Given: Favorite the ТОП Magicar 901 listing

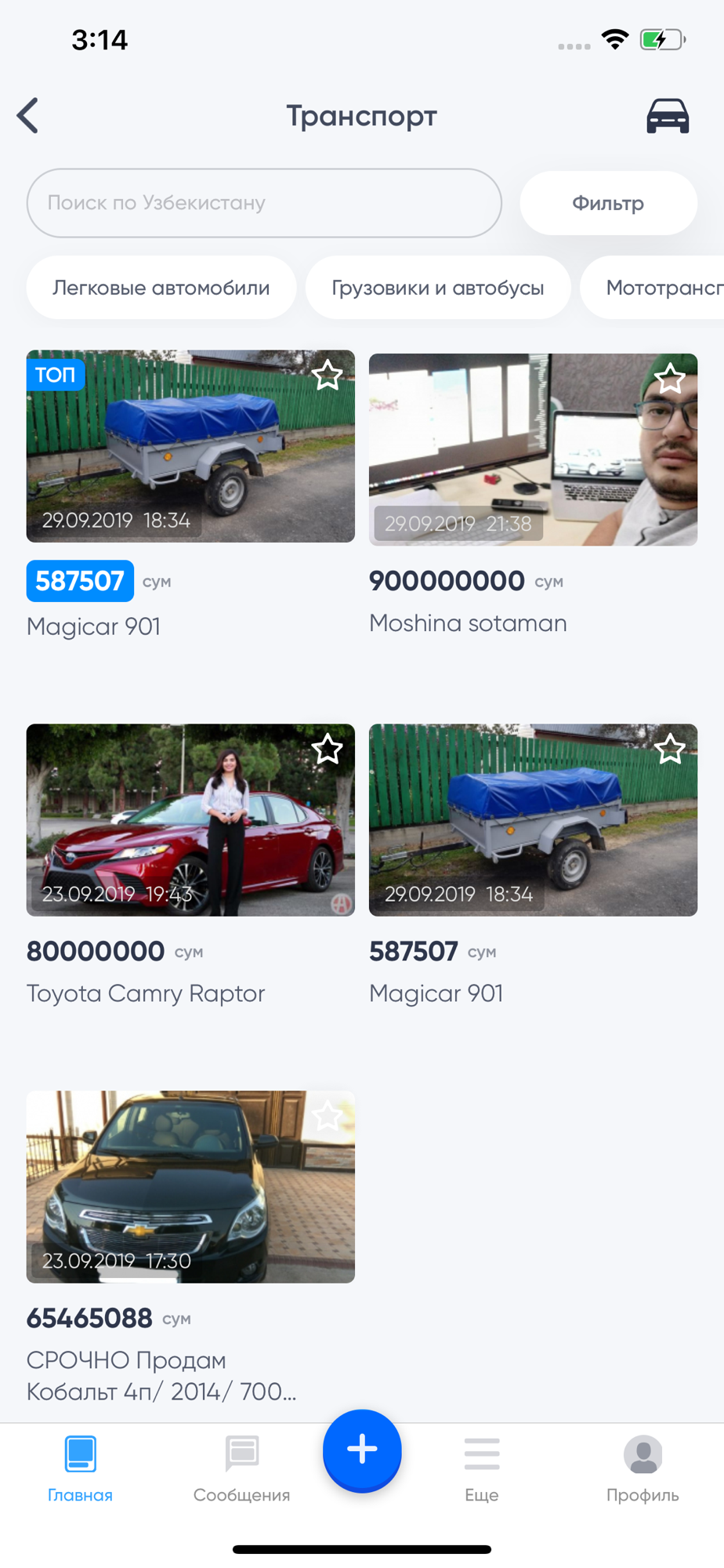Looking at the screenshot, I should [328, 376].
